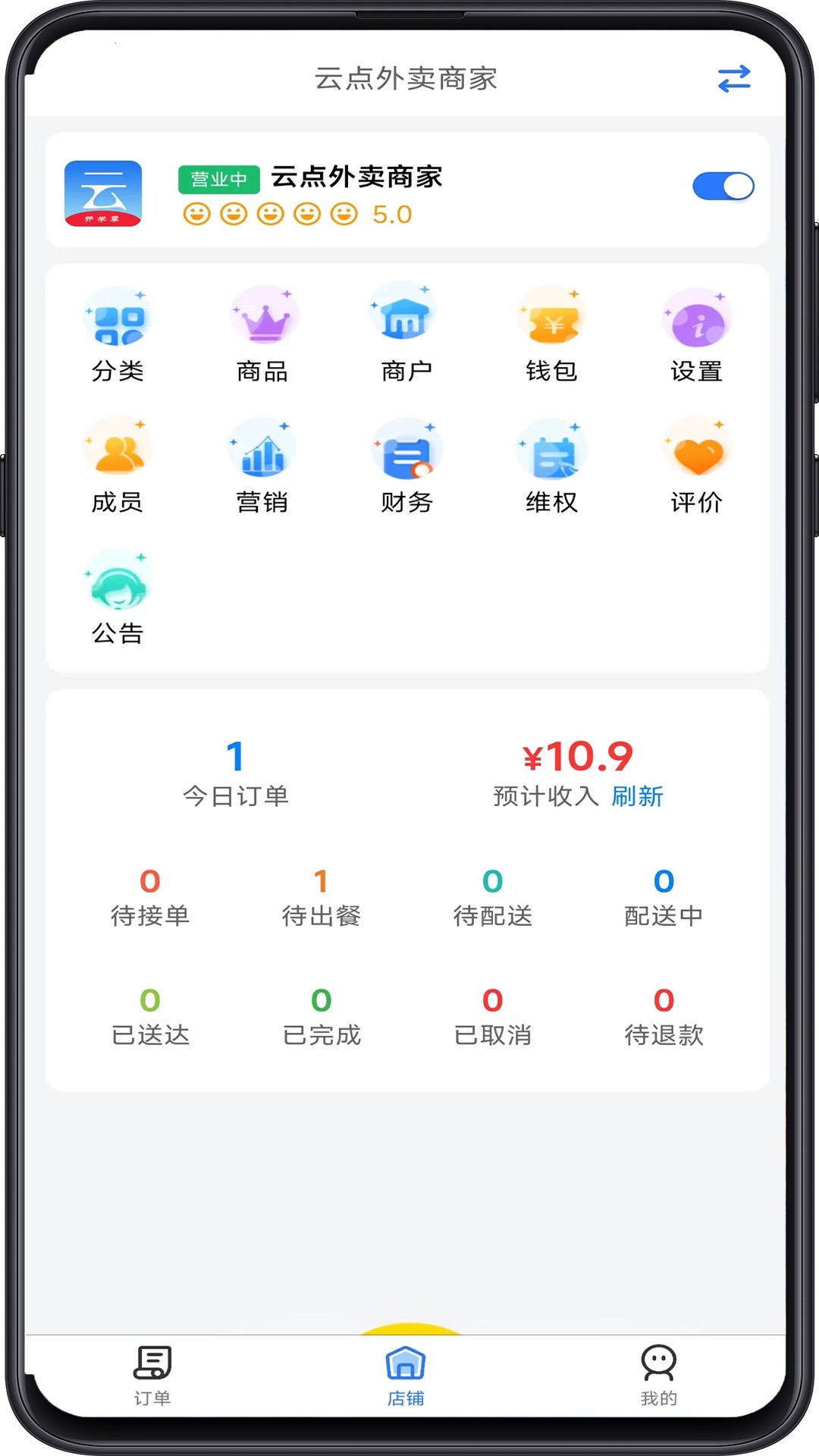Switch to the 订单 orders tab
The width and height of the screenshot is (819, 1456).
(x=152, y=1373)
